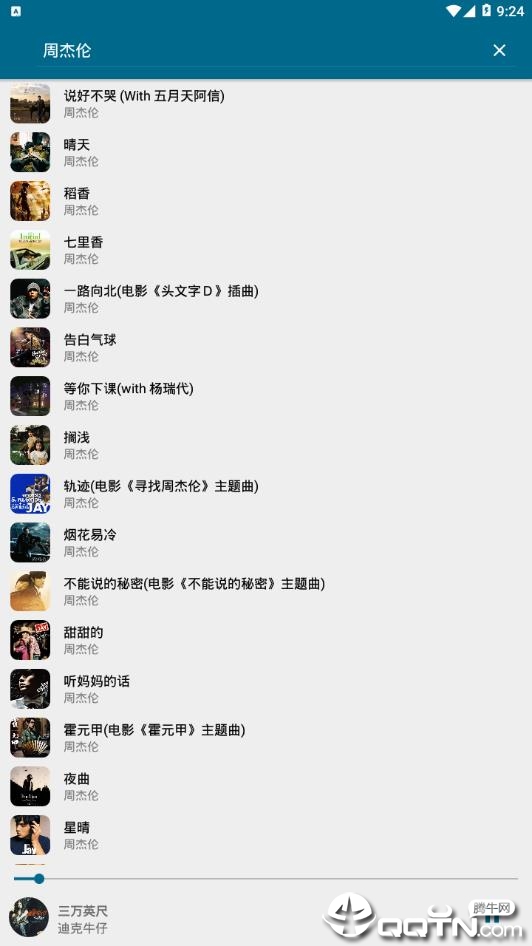Play the song 烟花易冷
This screenshot has width=532, height=946.
click(x=266, y=543)
